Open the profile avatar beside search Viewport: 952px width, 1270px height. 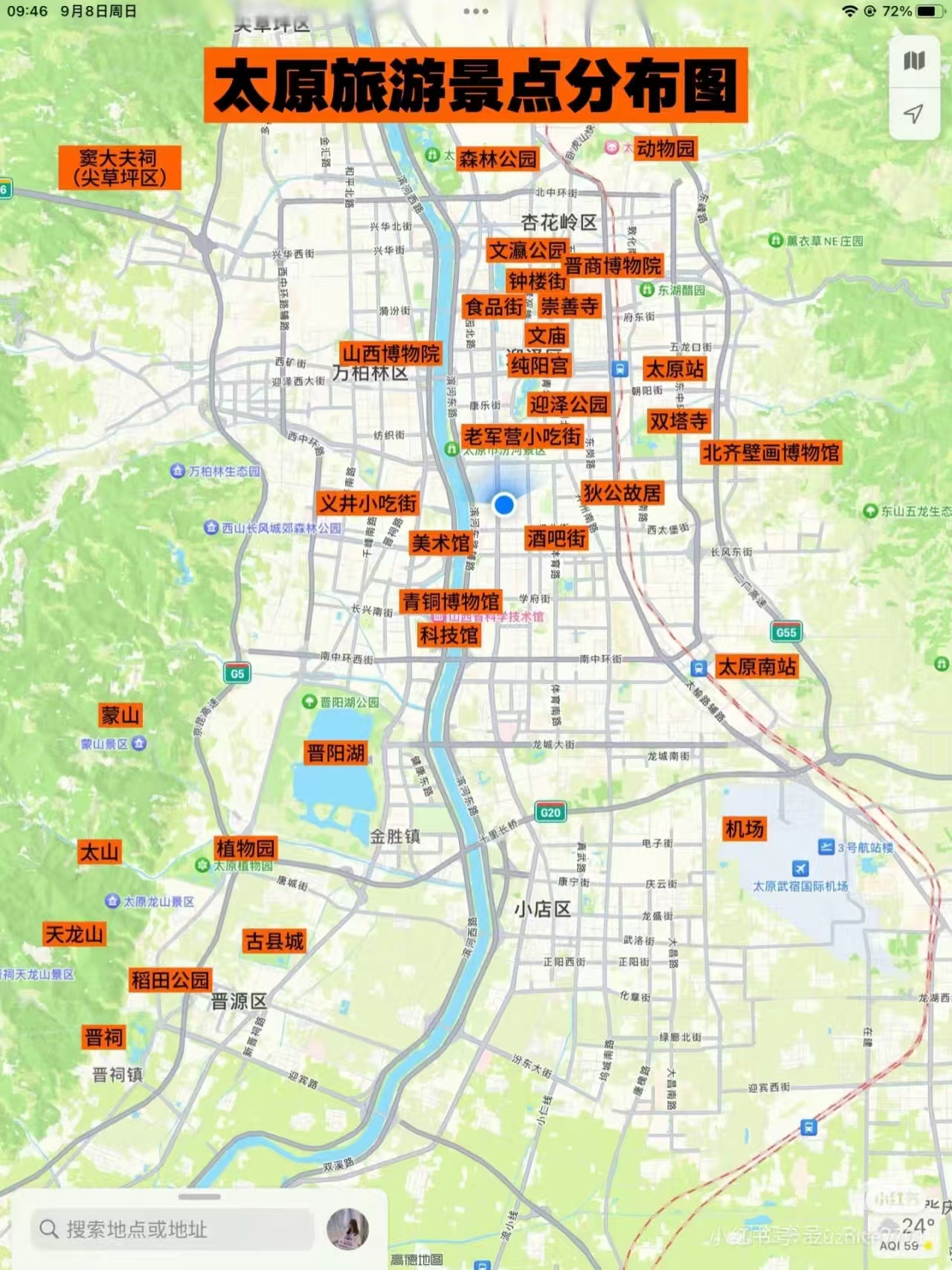(347, 1229)
